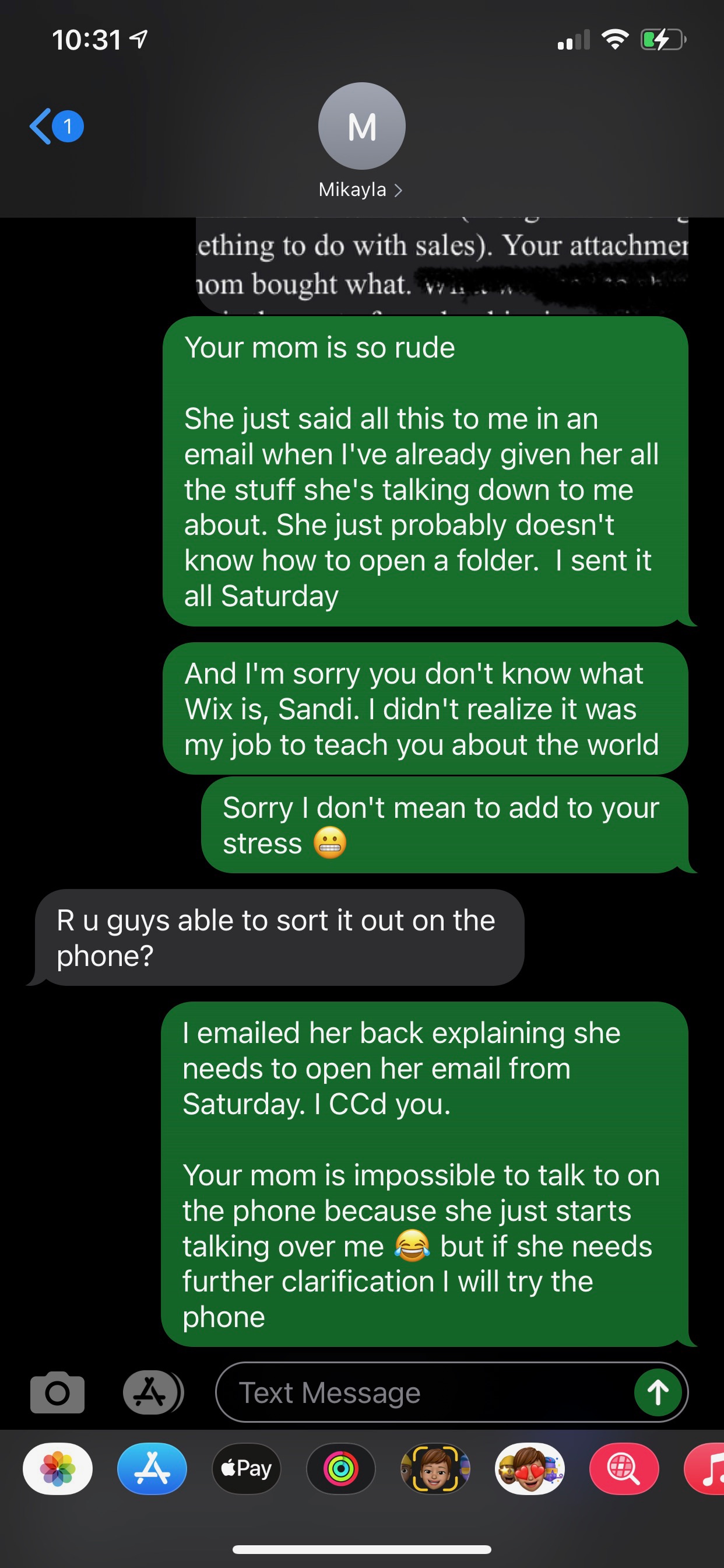The image size is (724, 1568).
Task: Open the #images search app
Action: [x=624, y=1469]
